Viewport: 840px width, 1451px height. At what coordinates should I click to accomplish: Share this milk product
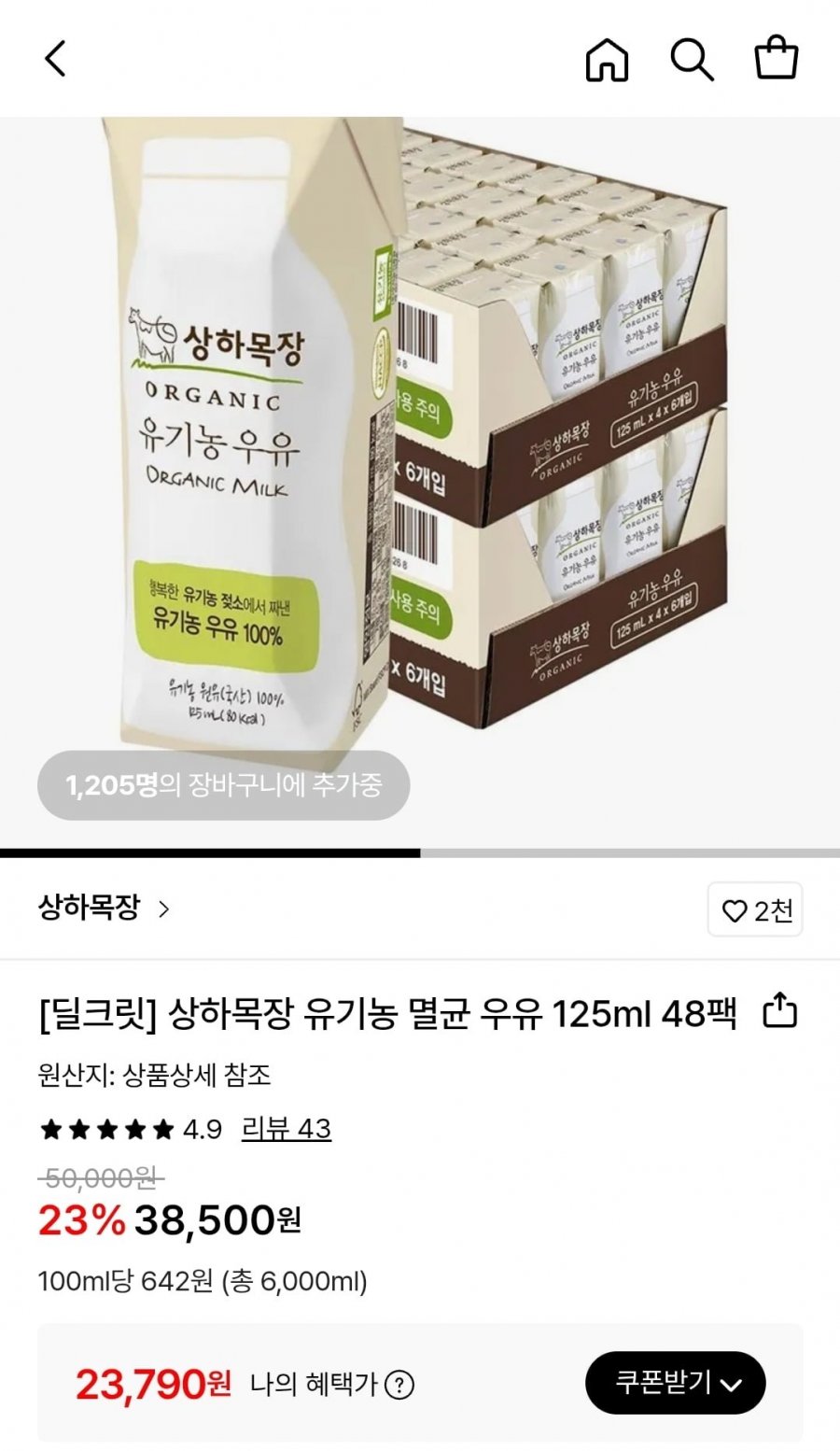pos(780,1011)
